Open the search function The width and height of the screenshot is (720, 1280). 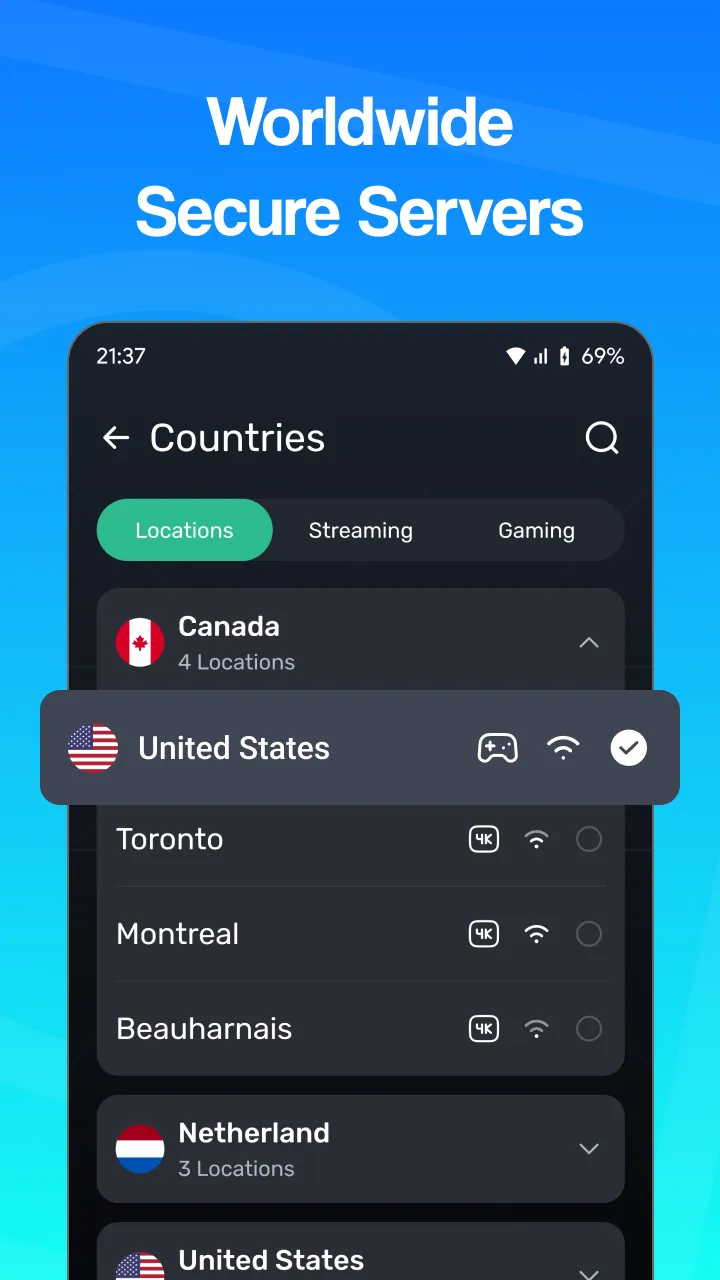click(602, 438)
